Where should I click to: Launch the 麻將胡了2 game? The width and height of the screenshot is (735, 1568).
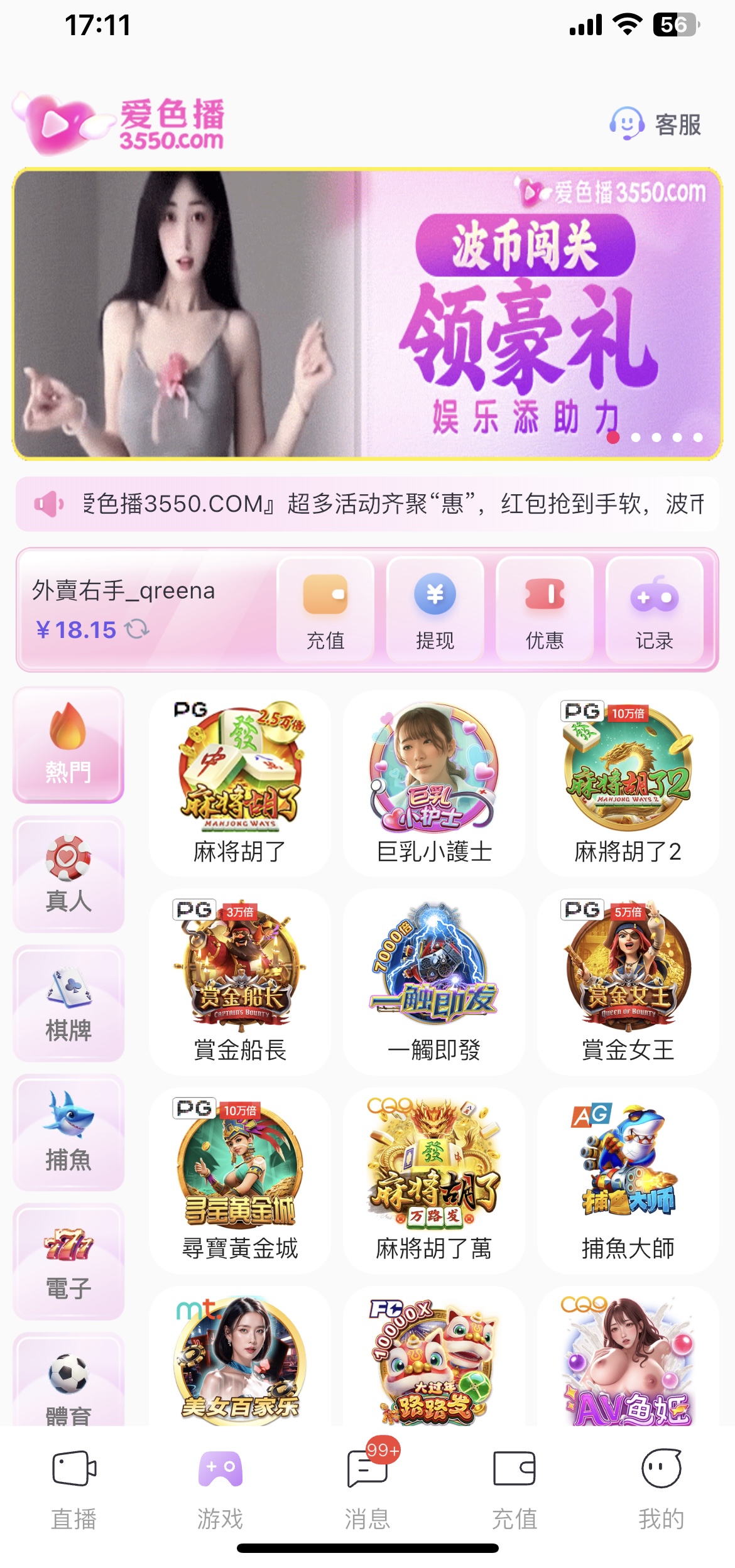628,782
